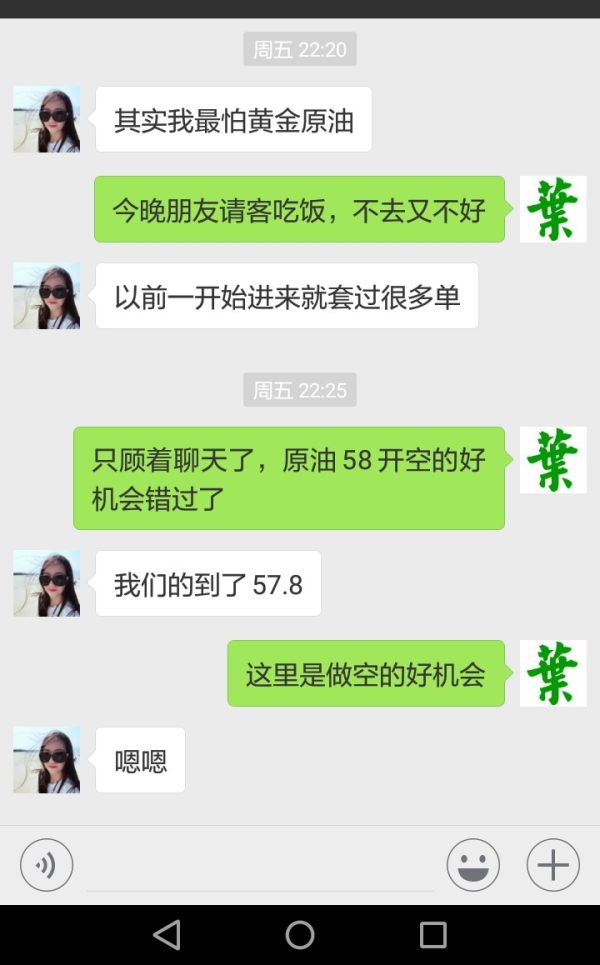Go back using system navigation bar
Image resolution: width=600 pixels, height=965 pixels.
(x=166, y=935)
